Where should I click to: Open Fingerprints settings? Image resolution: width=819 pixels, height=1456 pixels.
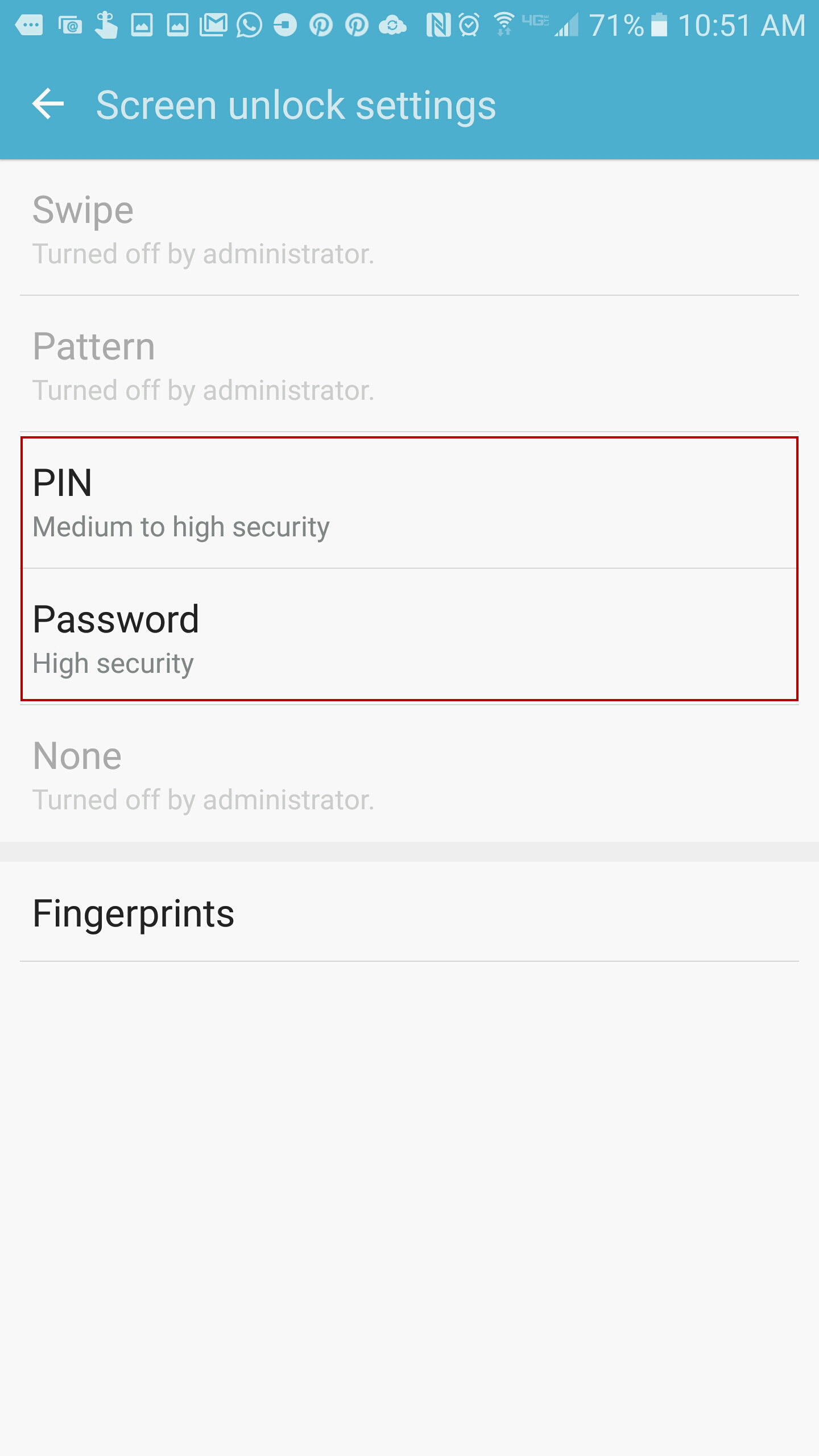(409, 912)
